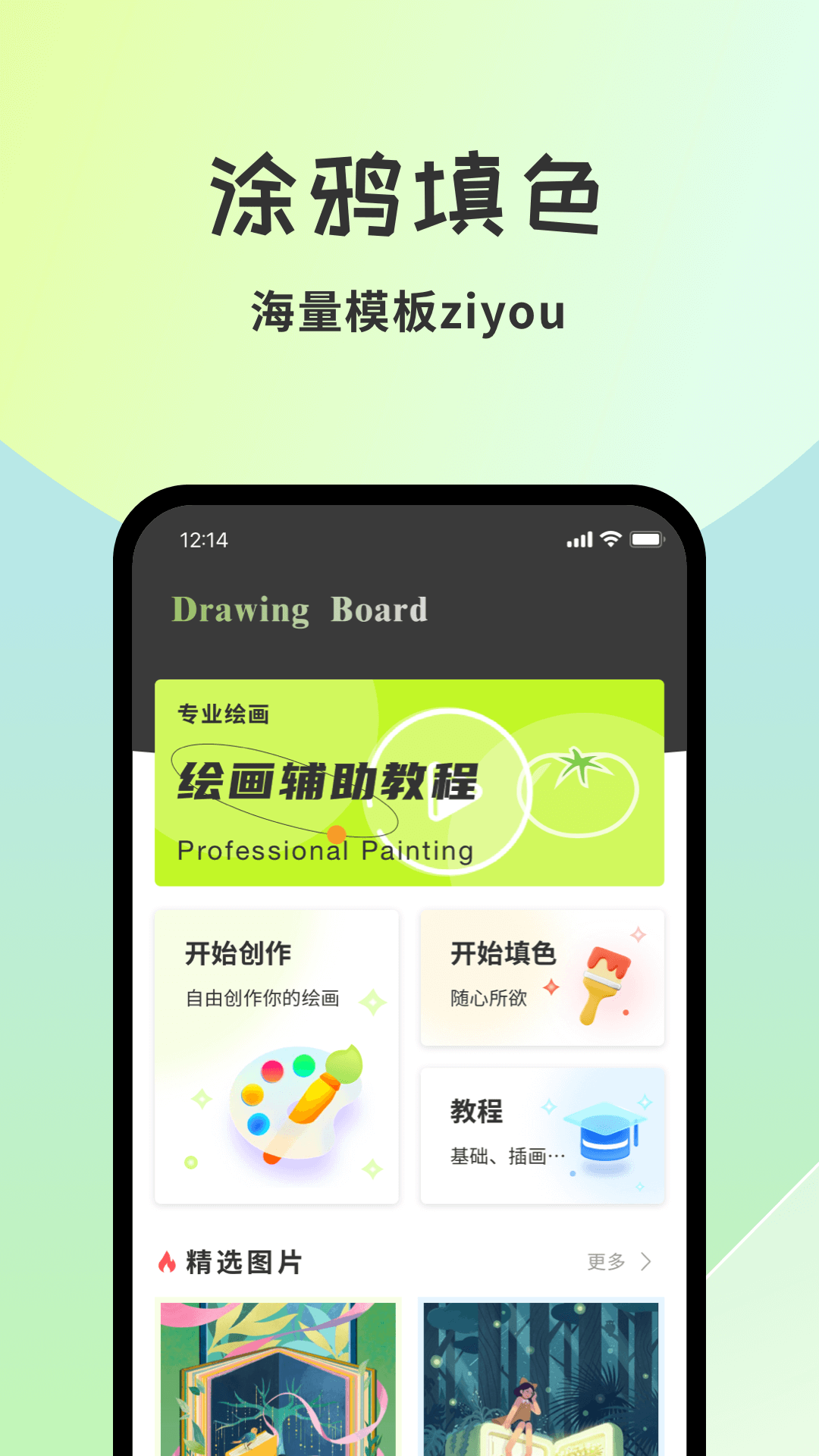Click the battery indicator in the status bar

[x=649, y=540]
